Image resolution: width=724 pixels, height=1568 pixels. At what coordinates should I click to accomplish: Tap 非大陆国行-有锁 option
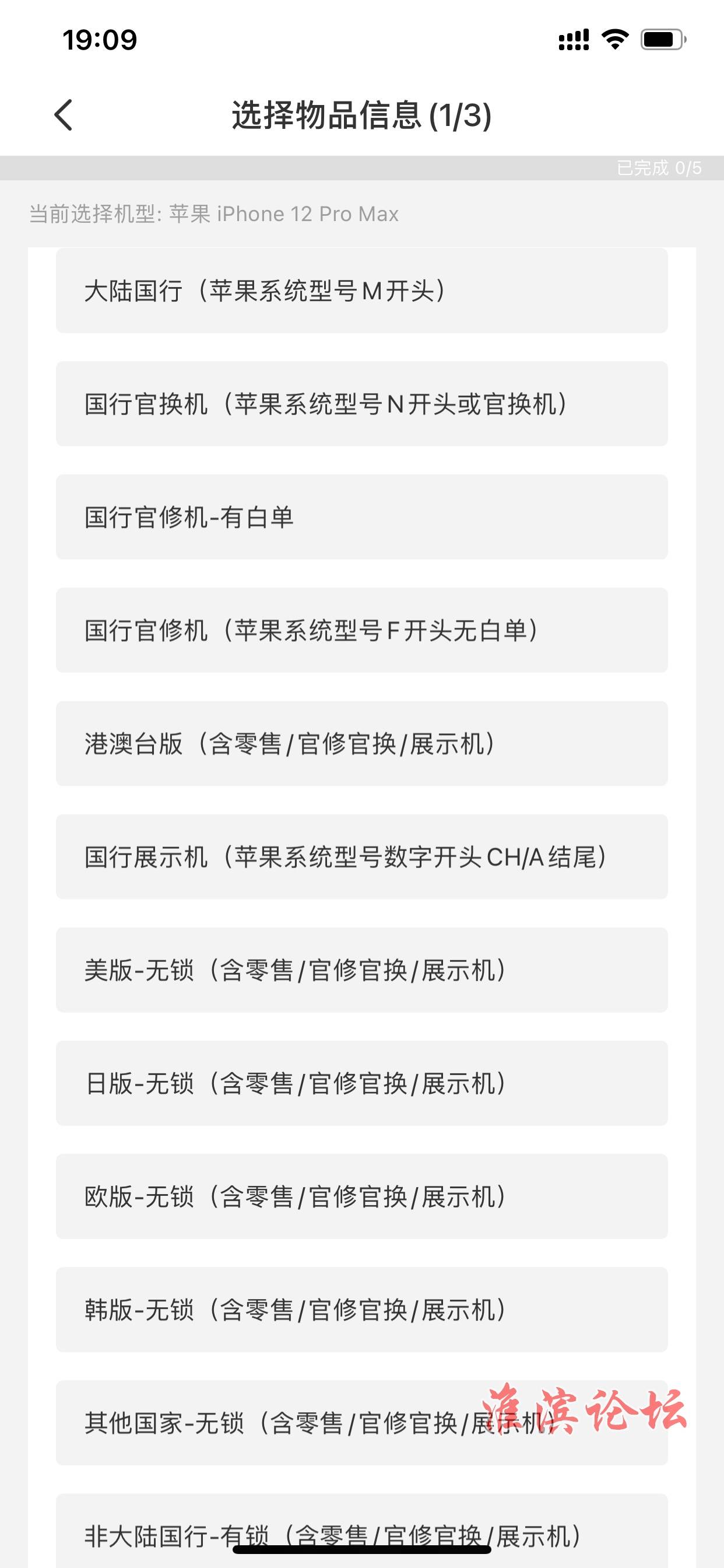pyautogui.click(x=362, y=1530)
